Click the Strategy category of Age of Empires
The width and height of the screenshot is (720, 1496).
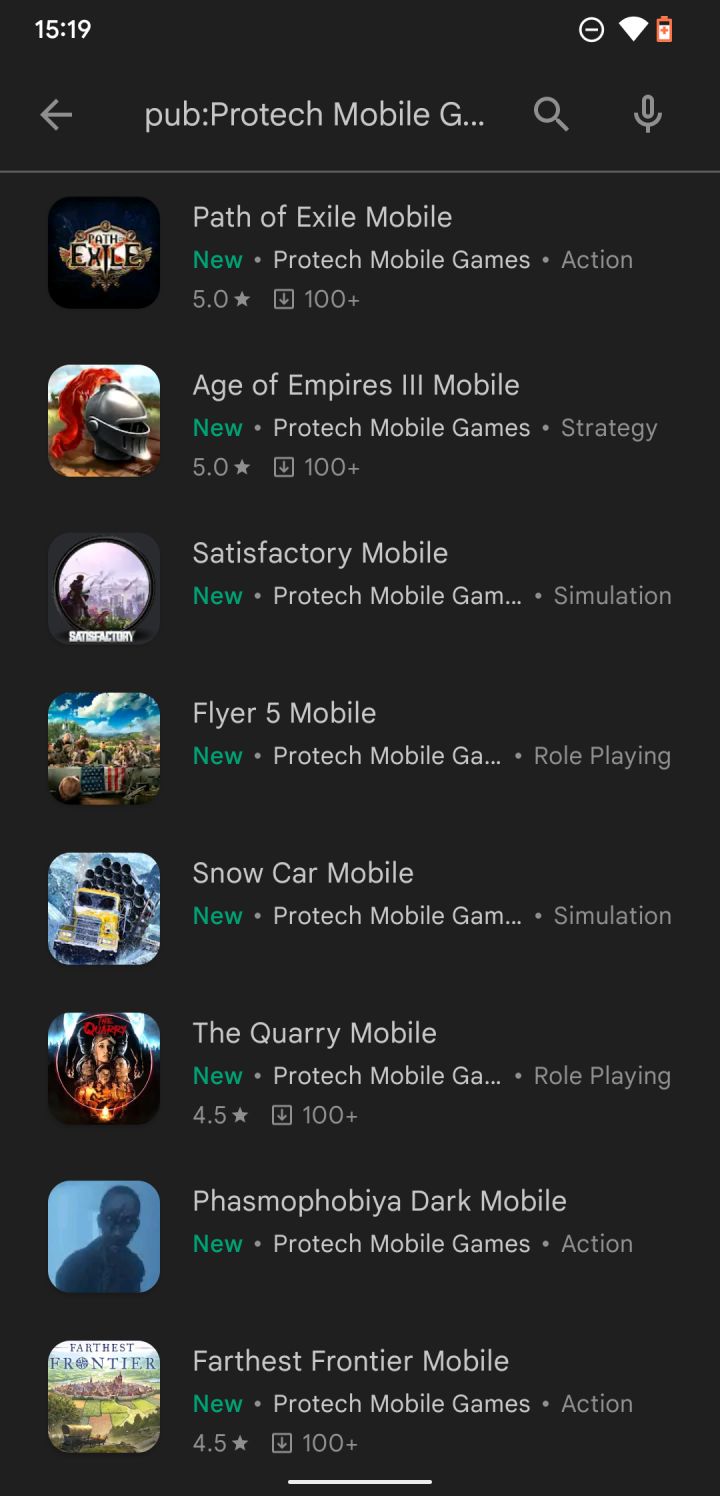tap(609, 427)
